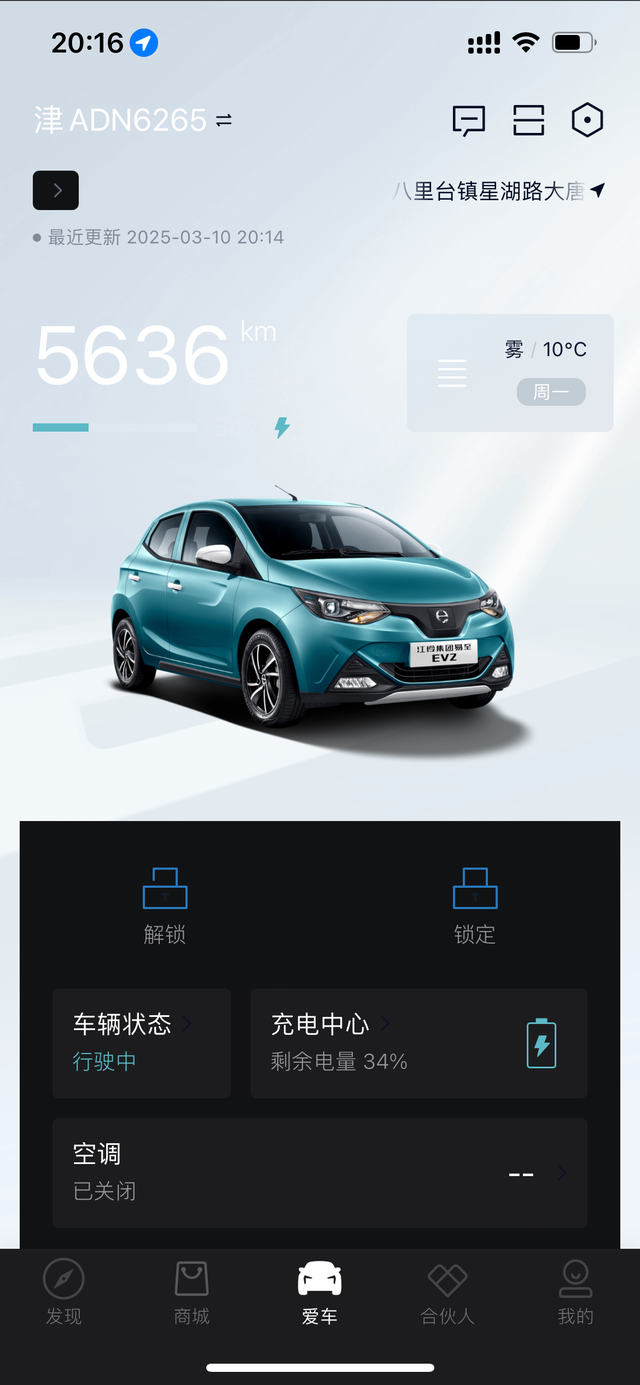The width and height of the screenshot is (640, 1385).
Task: Select the 爱车 tab
Action: click(x=320, y=1291)
